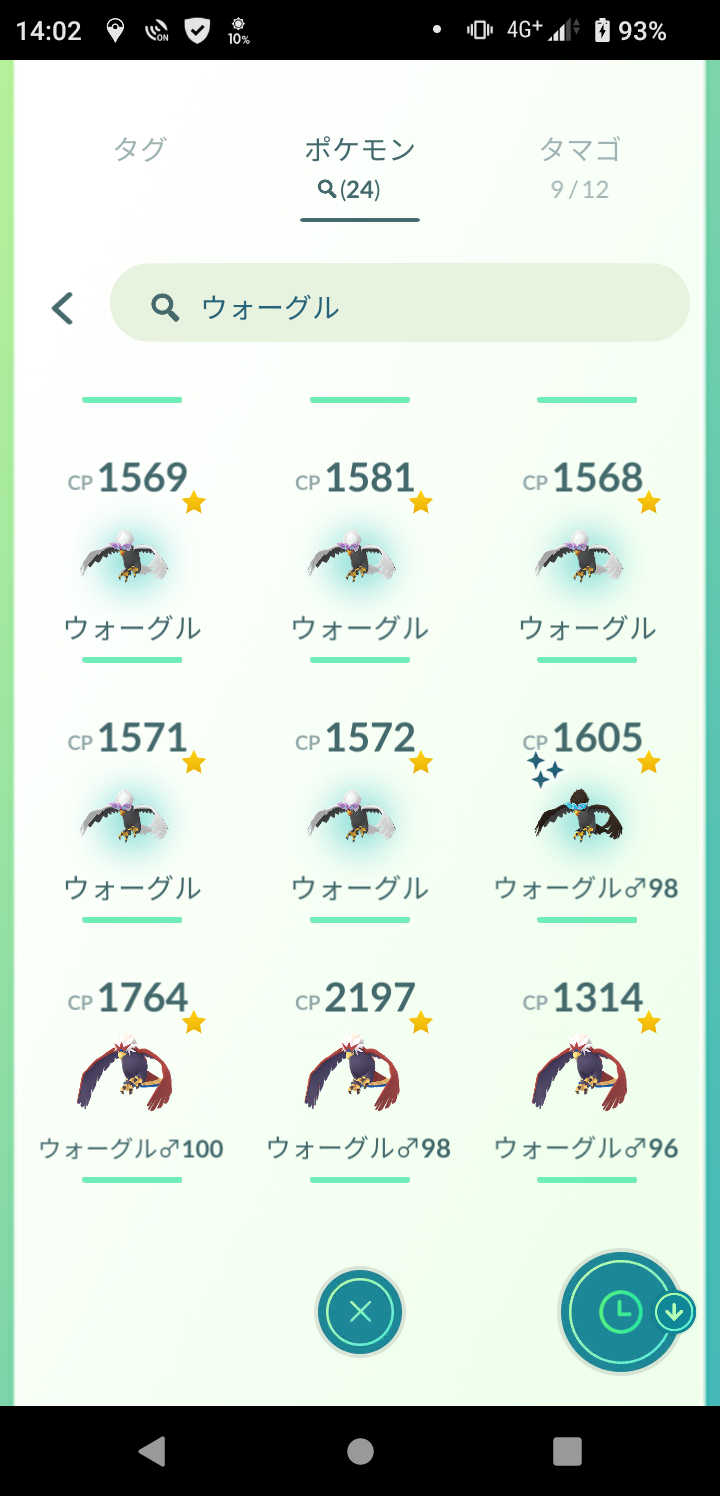The width and height of the screenshot is (720, 1496).
Task: Change sort order via the clock button
Action: click(622, 1312)
